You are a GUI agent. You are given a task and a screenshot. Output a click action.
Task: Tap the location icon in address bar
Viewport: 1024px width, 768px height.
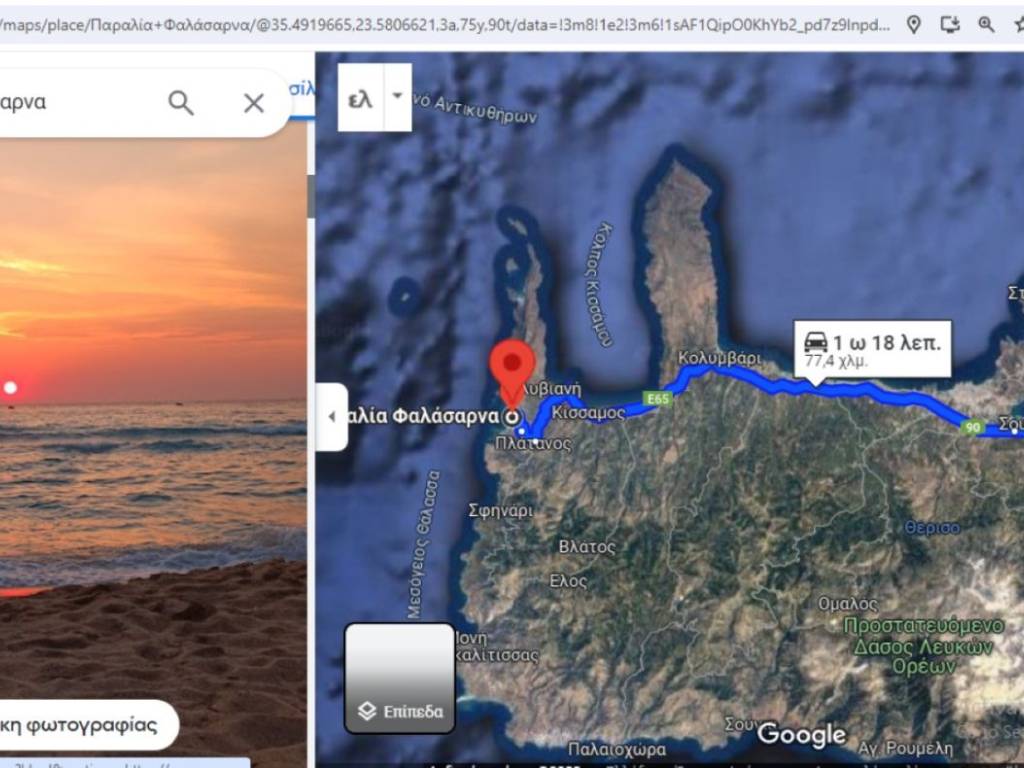[x=914, y=24]
